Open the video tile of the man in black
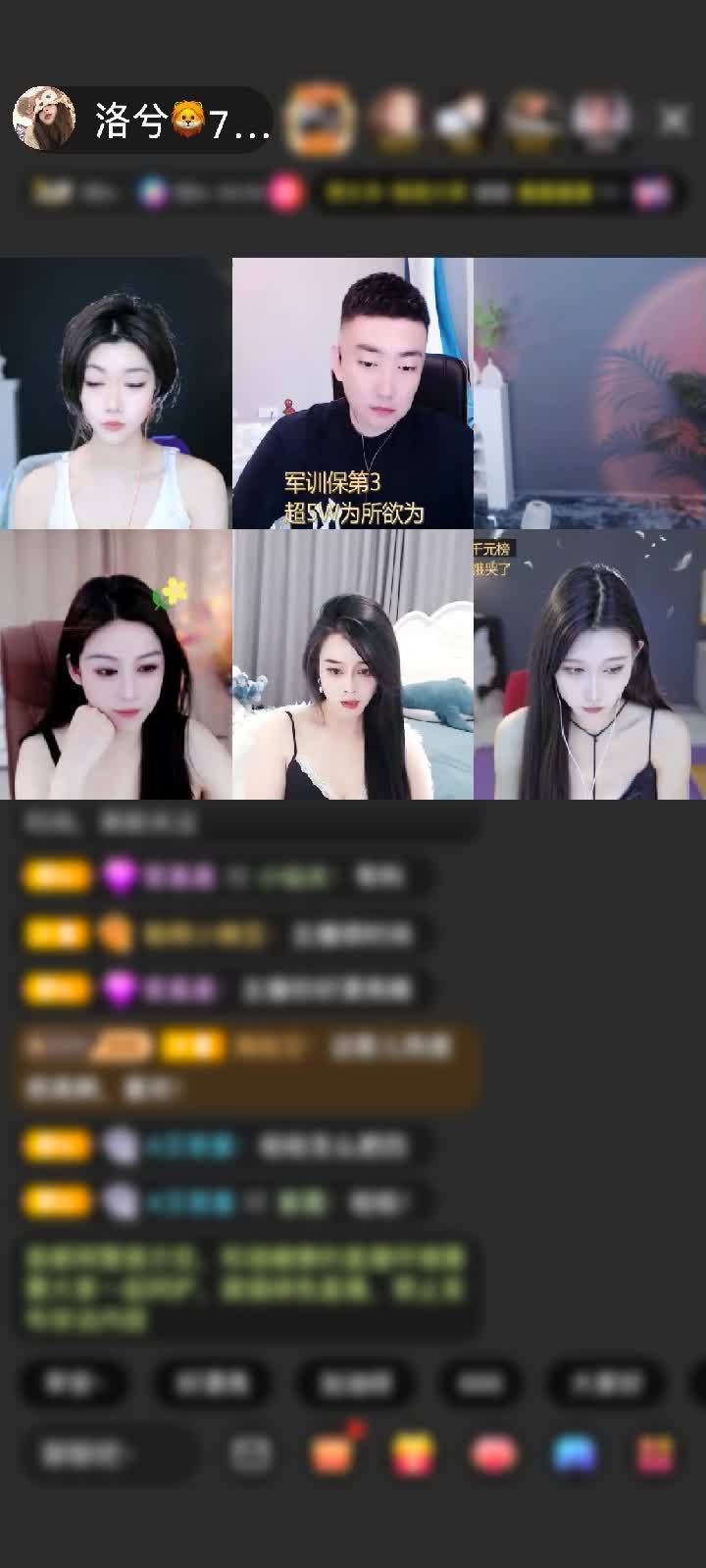This screenshot has width=706, height=1568. coord(353,392)
